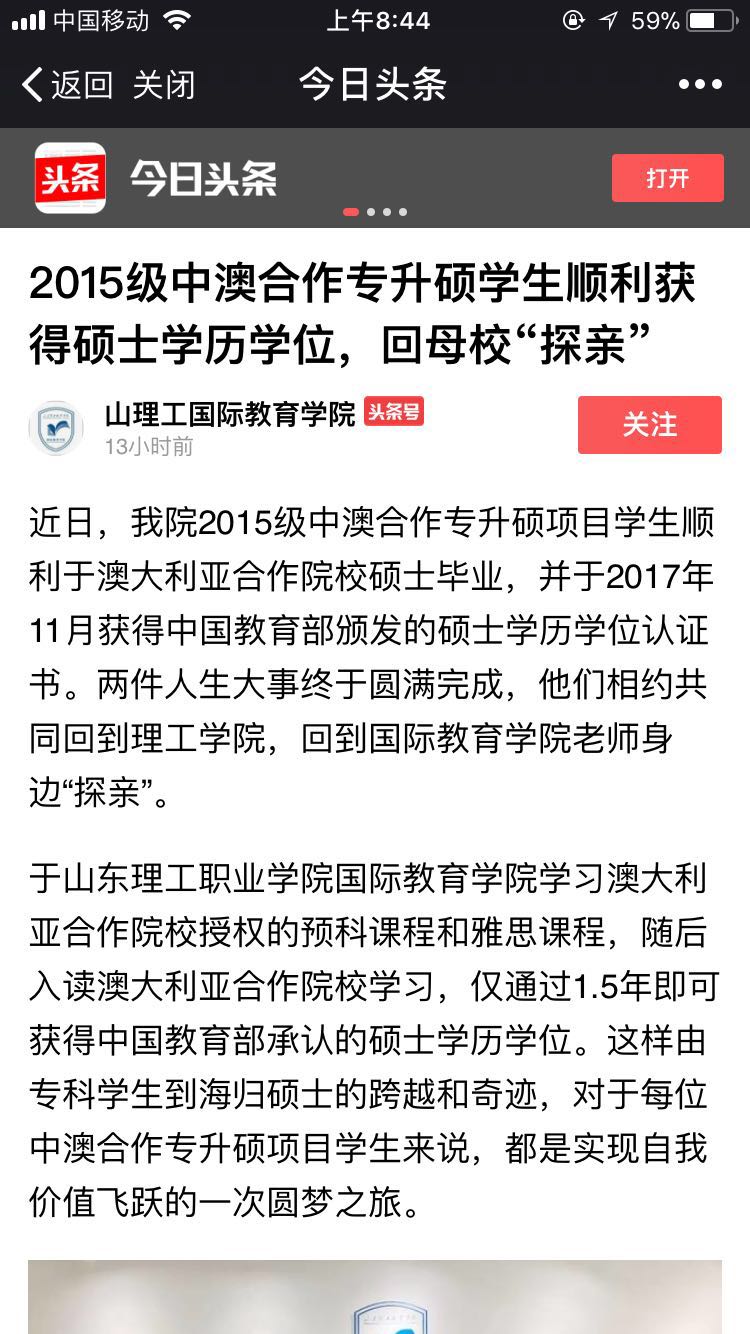Open the three-dot more options menu
The image size is (750, 1334).
coord(700,85)
